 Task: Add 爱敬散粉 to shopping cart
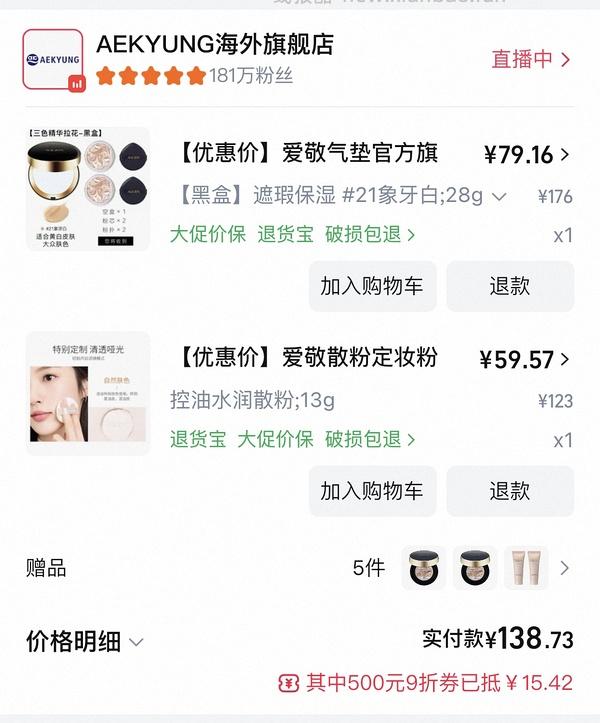point(371,491)
